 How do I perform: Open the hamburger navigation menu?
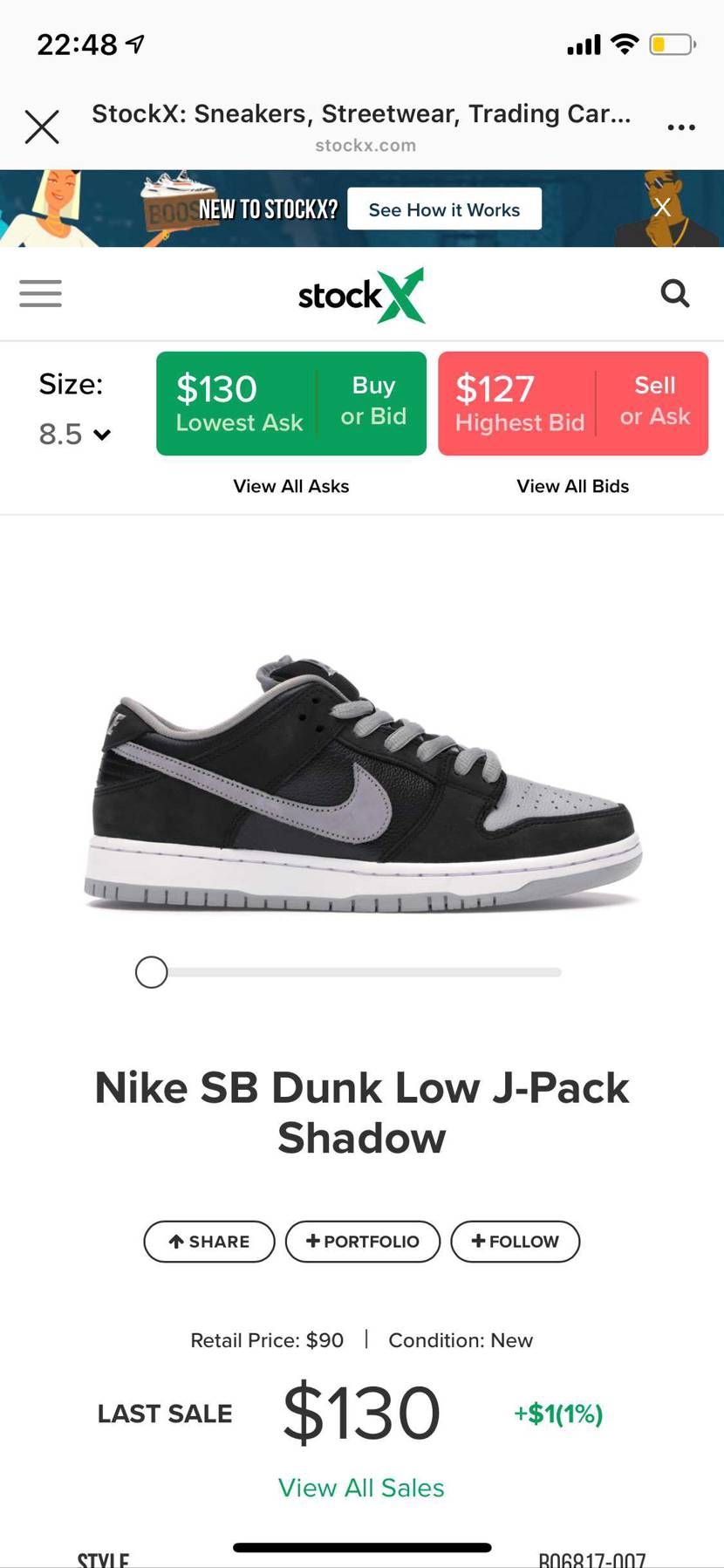coord(41,293)
